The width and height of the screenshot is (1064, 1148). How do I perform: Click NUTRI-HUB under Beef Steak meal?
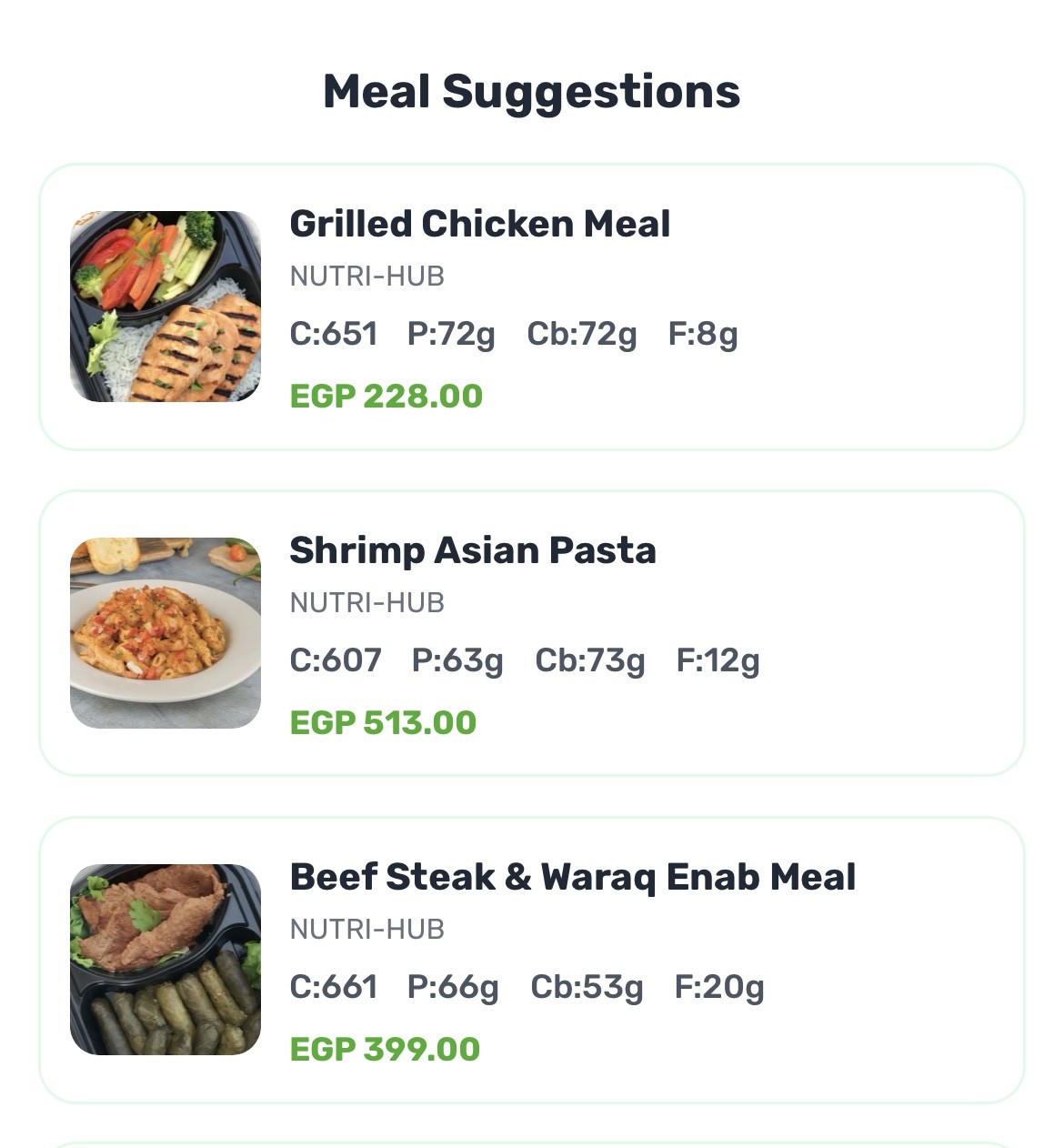tap(366, 930)
